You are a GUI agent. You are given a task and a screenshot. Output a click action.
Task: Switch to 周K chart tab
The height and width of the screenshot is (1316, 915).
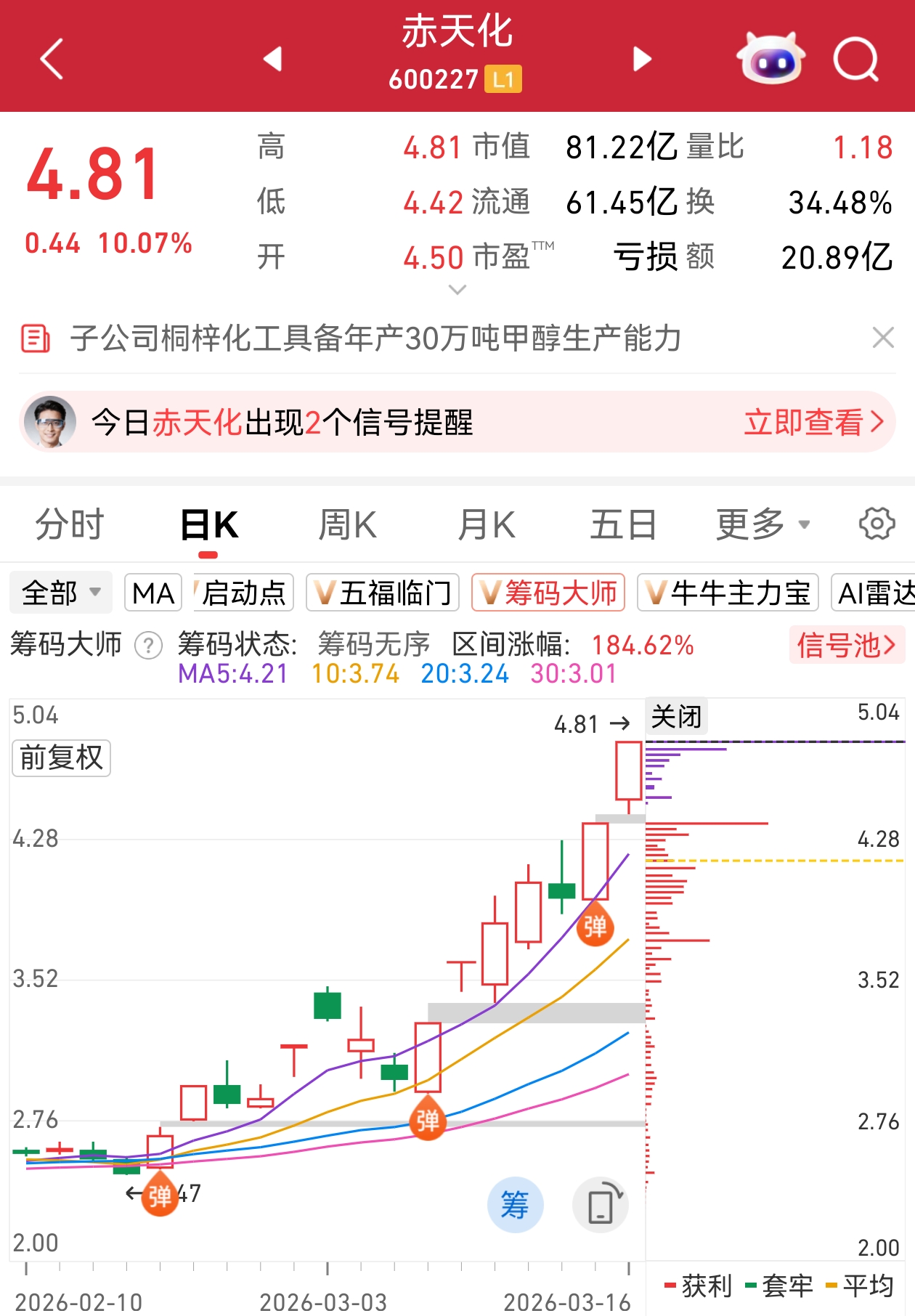(x=347, y=524)
